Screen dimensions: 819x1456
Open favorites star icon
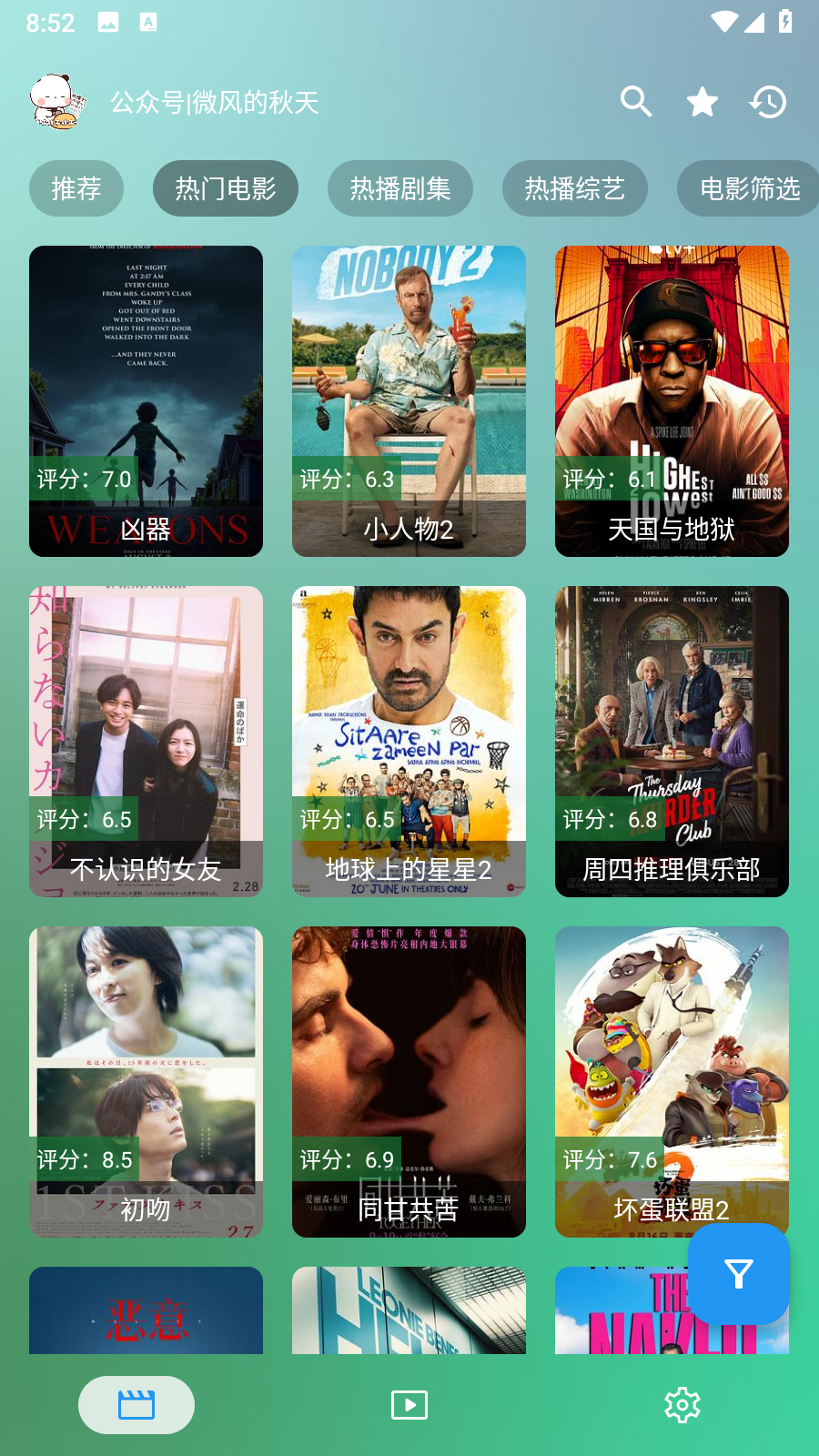coord(702,102)
